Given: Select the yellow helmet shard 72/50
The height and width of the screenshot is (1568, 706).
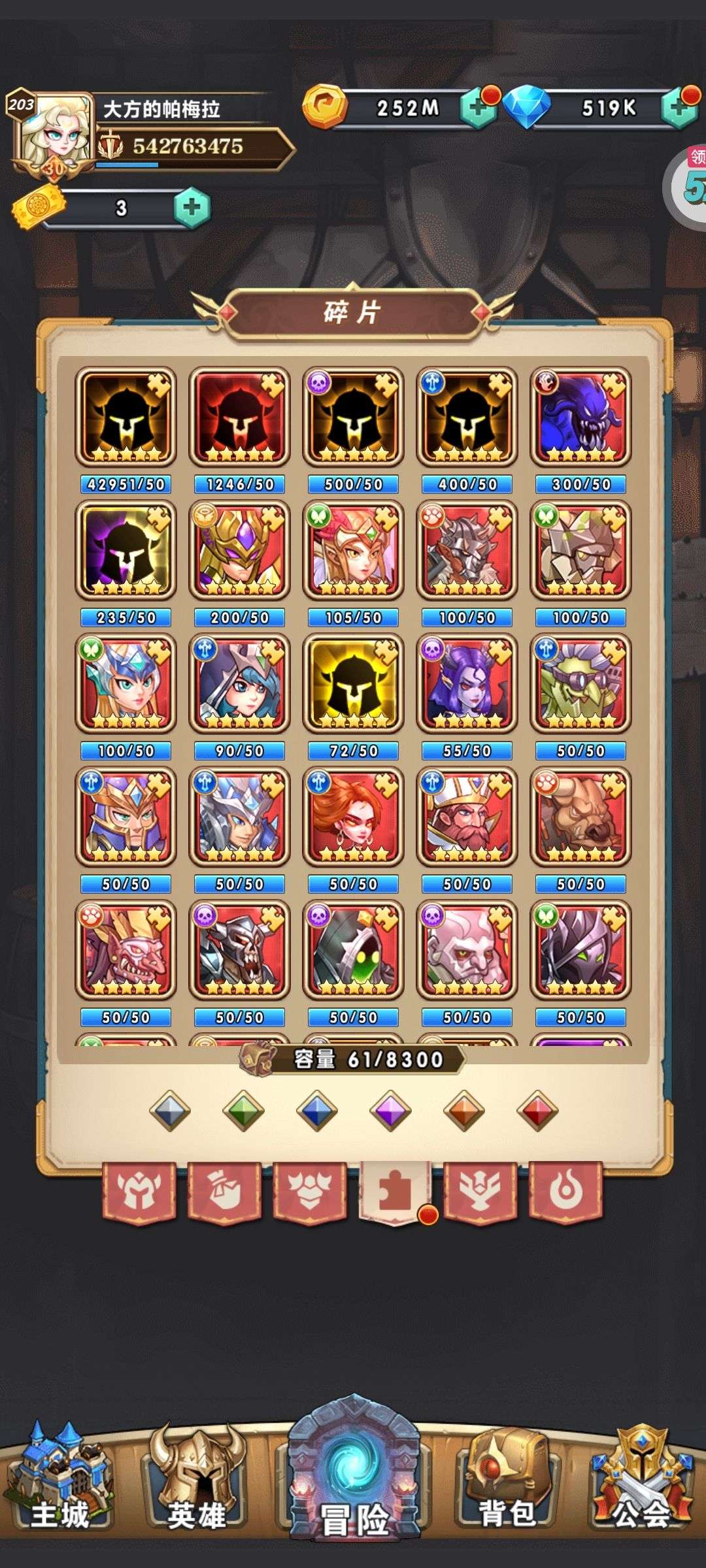Looking at the screenshot, I should (x=354, y=683).
